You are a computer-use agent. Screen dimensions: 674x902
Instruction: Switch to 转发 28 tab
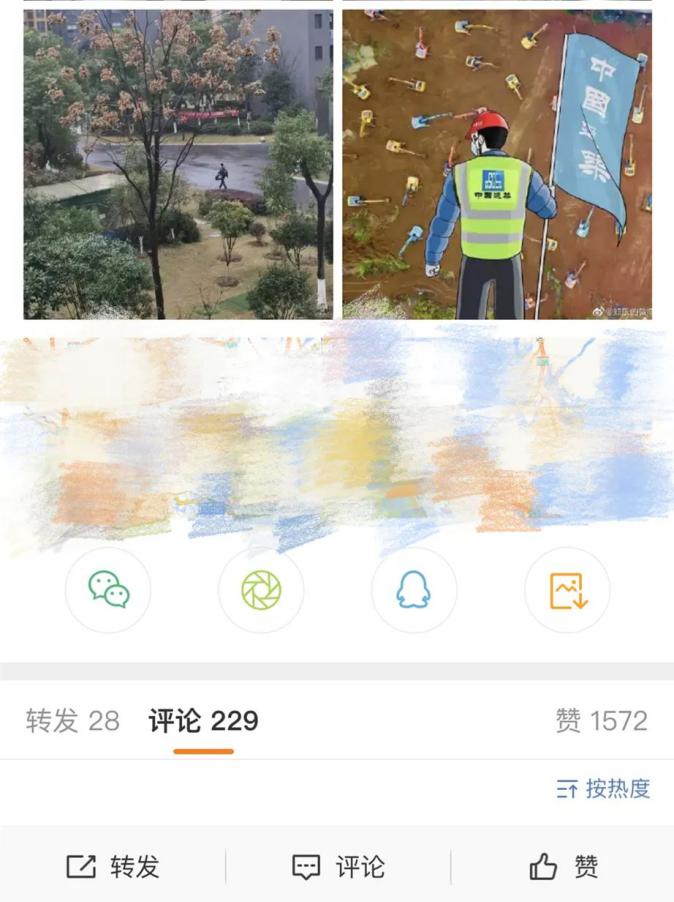point(73,721)
